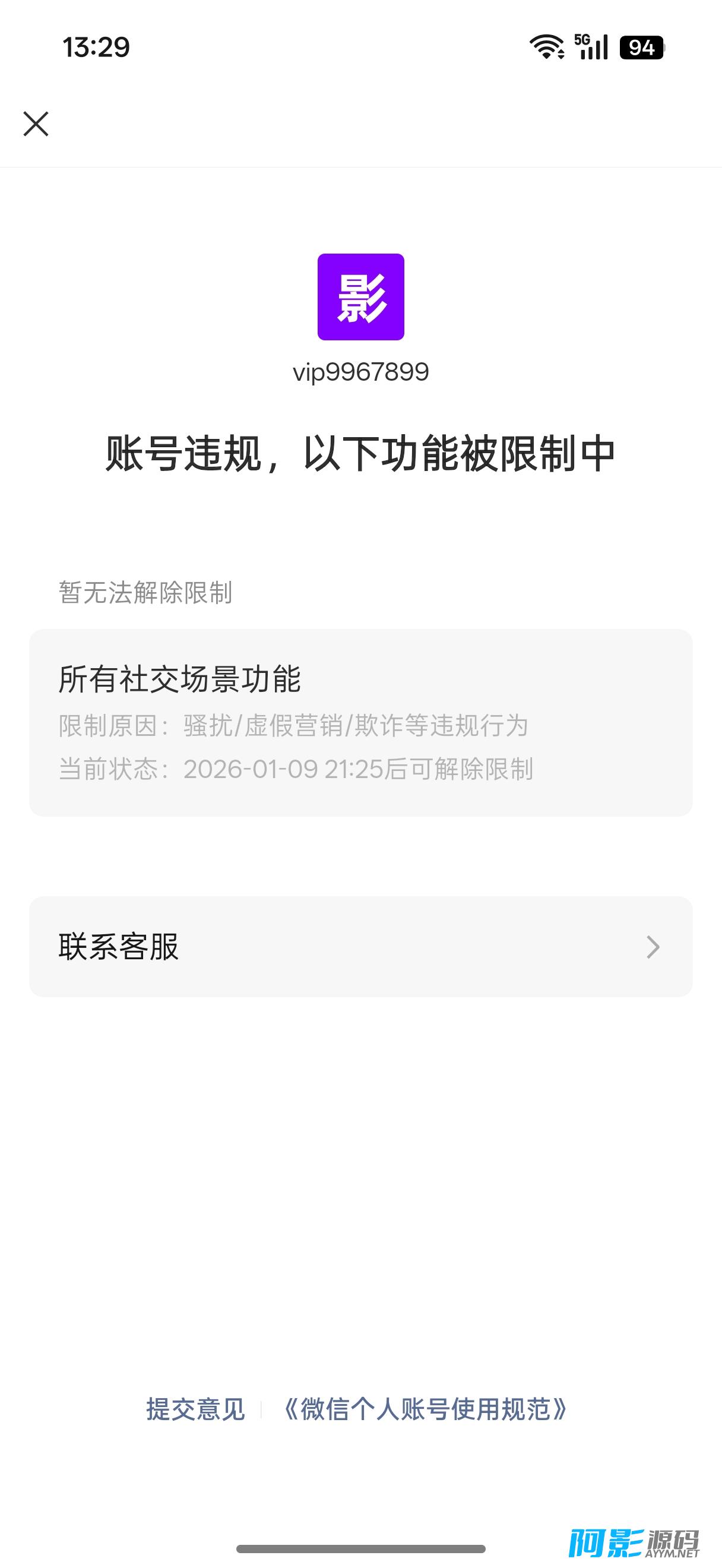Viewport: 722px width, 1568px height.
Task: Expand the 联系客服 row via its chevron
Action: 652,947
